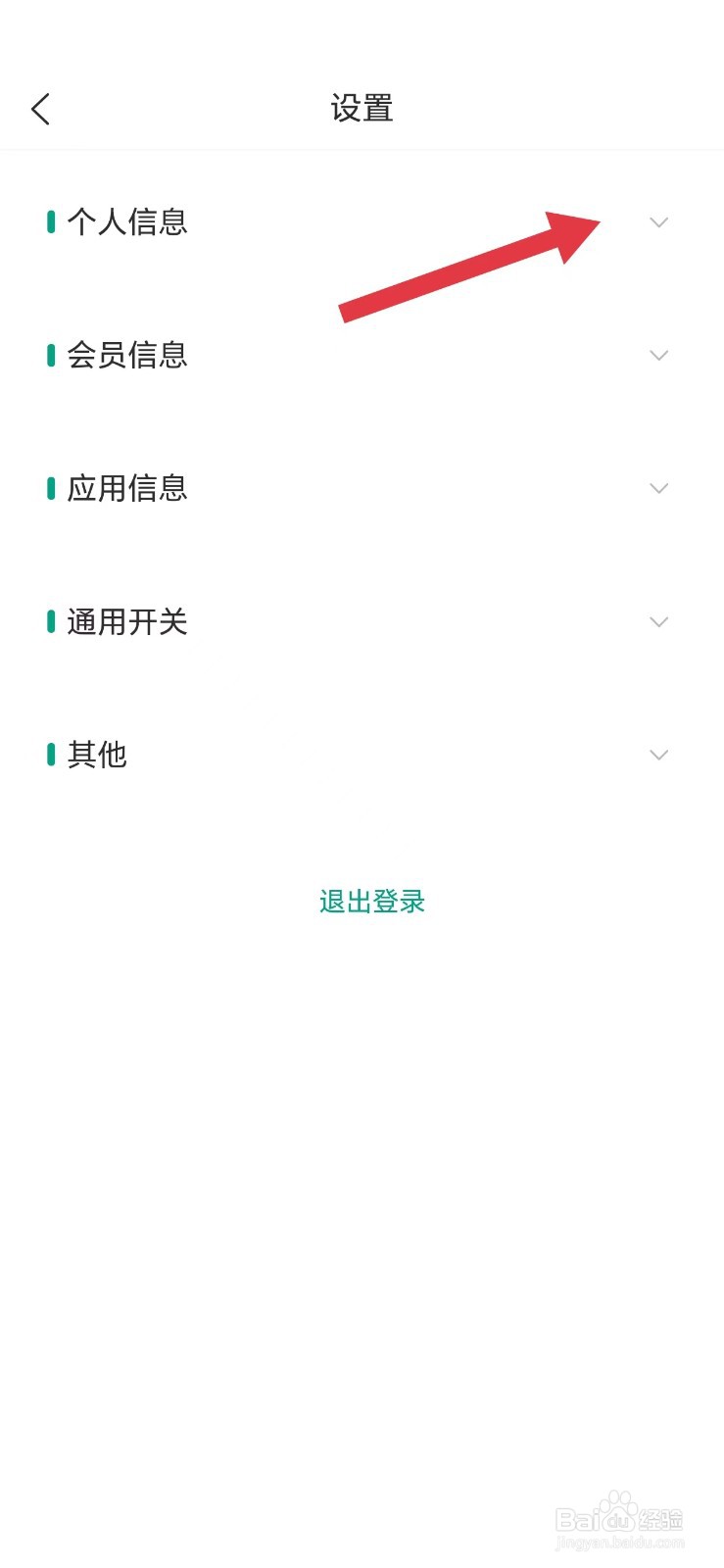The image size is (724, 1568).
Task: Tap the green marker beside 通用开关
Action: (x=52, y=622)
